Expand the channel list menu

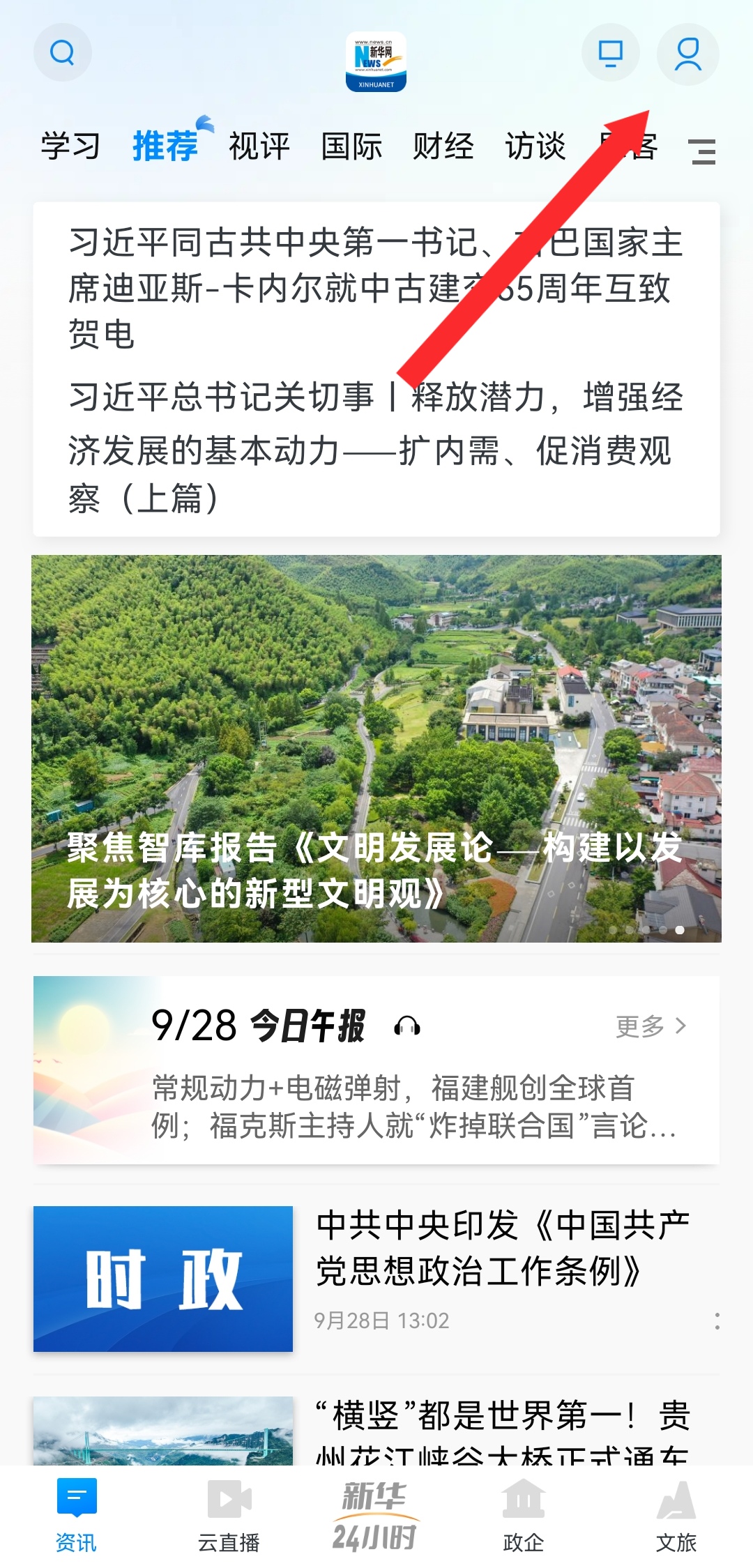click(x=702, y=151)
